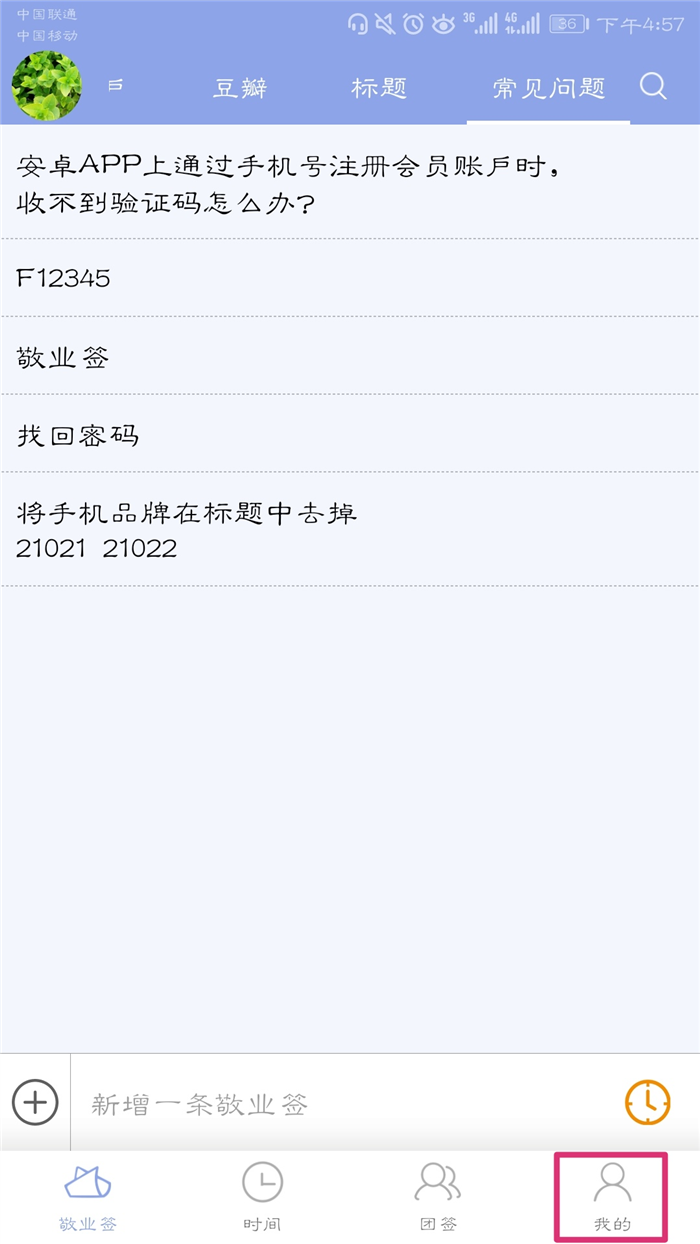Switch to the 时间 bottom tab
This screenshot has height=1244, width=700.
tap(262, 1199)
